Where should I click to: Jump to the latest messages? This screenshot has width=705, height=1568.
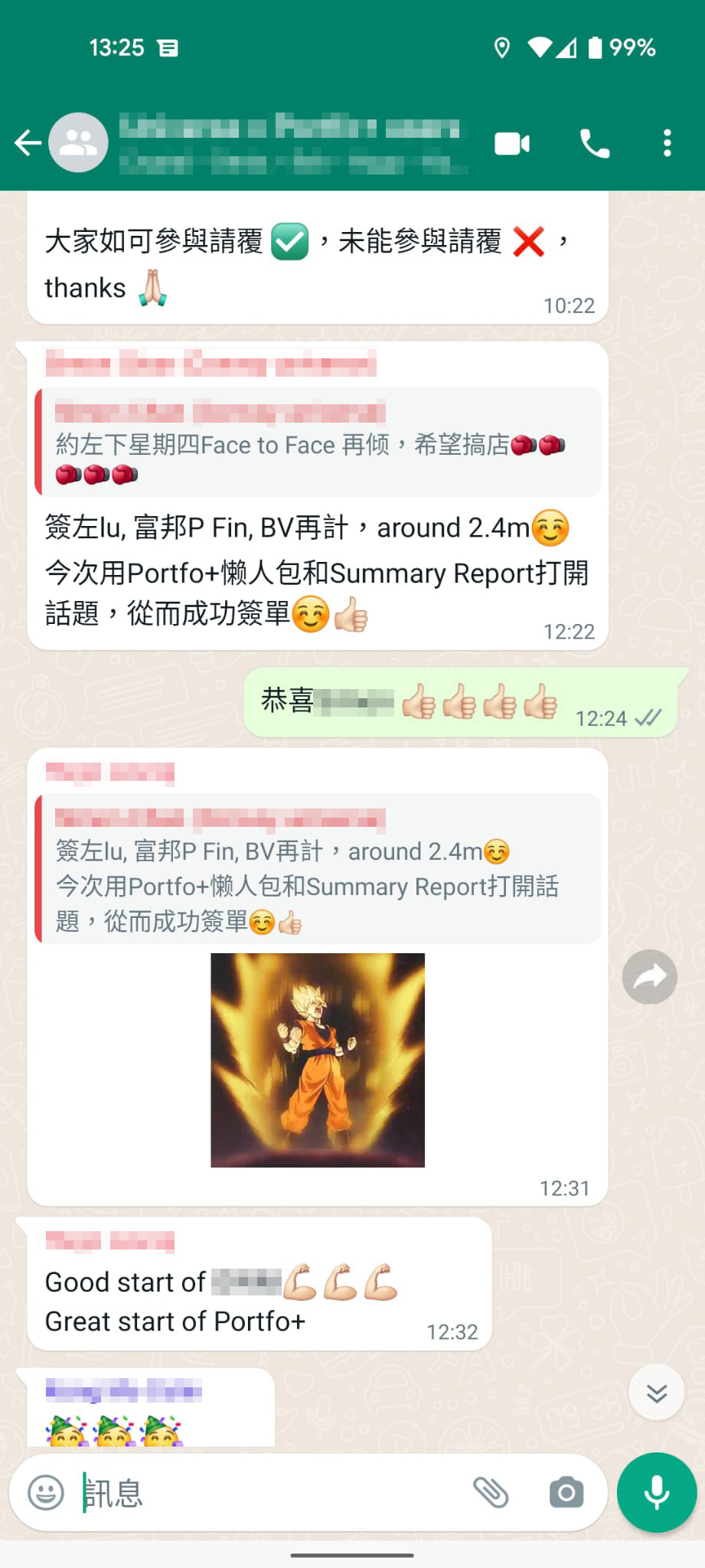pos(656,1393)
